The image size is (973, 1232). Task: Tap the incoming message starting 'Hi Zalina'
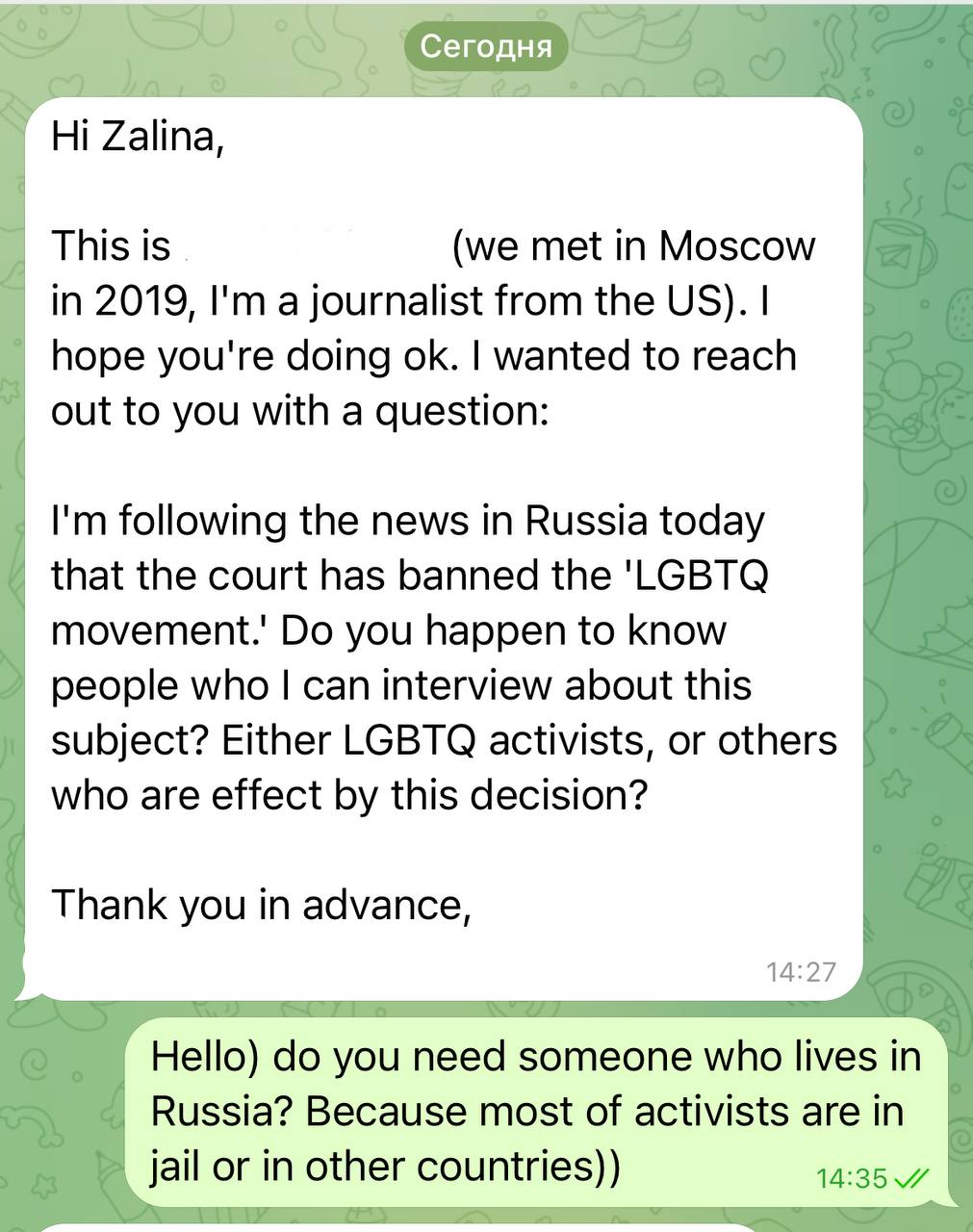[443, 549]
